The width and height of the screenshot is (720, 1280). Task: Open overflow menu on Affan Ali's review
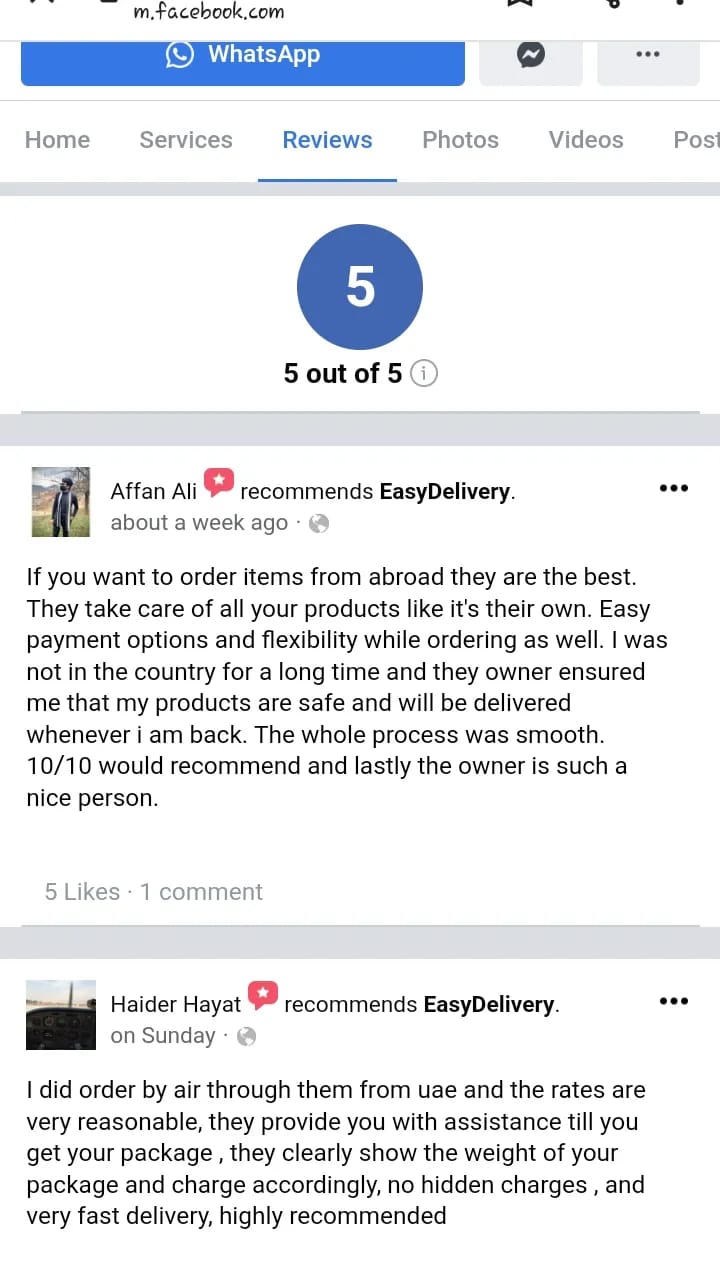point(674,488)
